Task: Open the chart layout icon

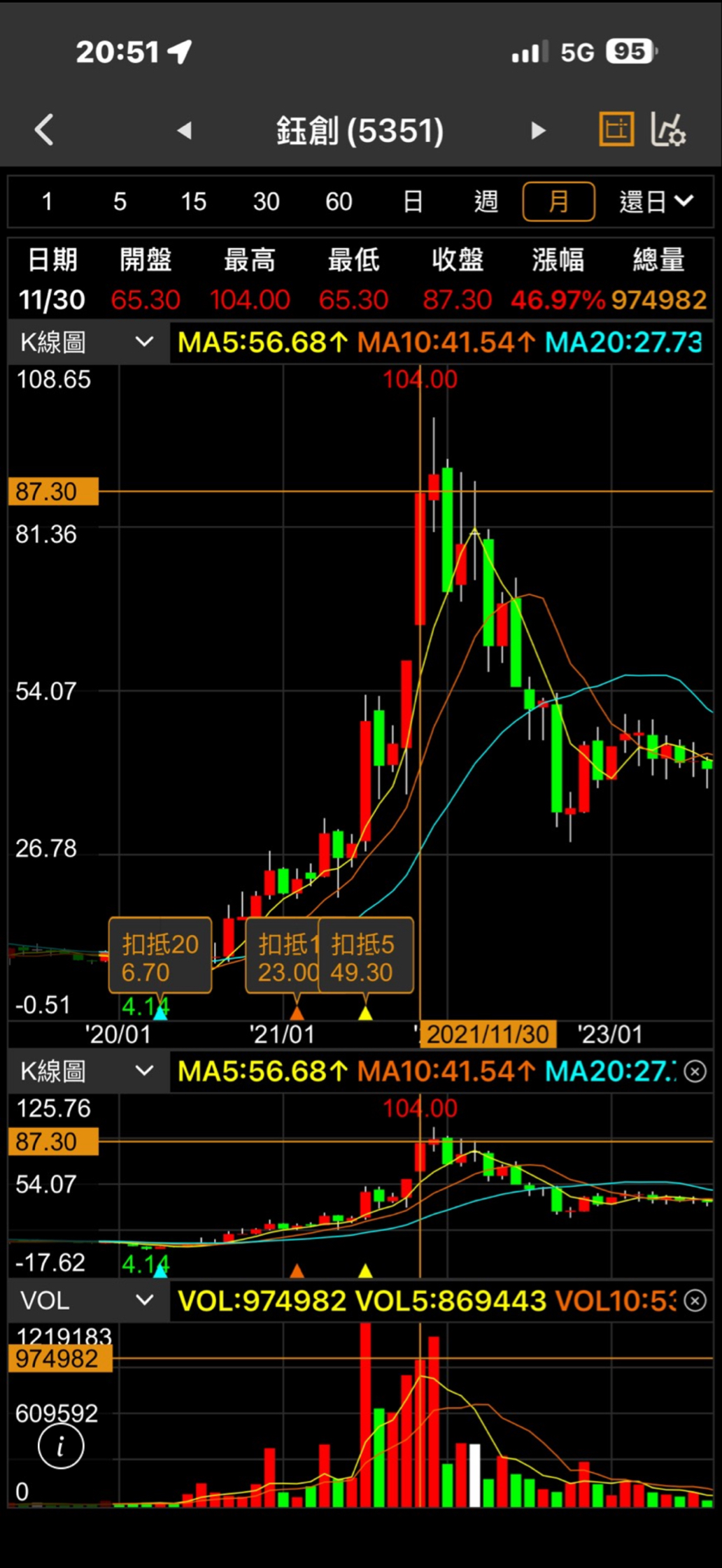Action: [x=616, y=129]
